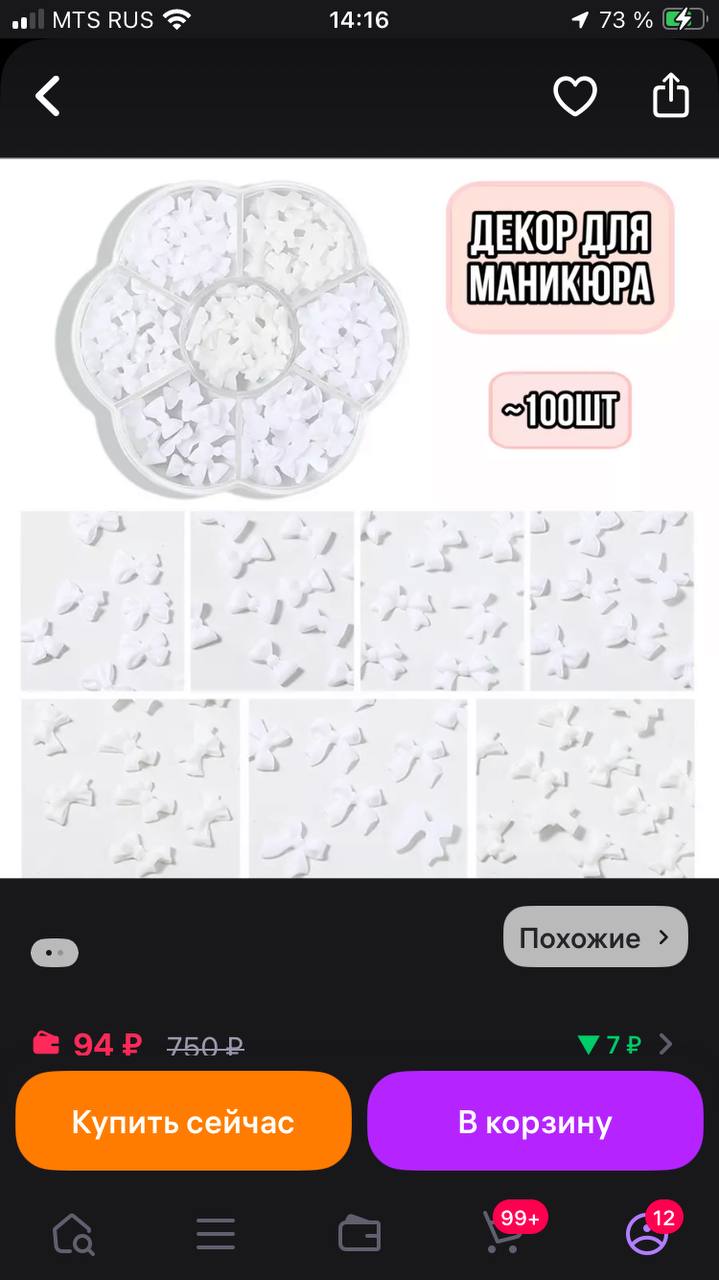Go back to the previous screen
This screenshot has height=1280, width=719.
click(x=48, y=96)
